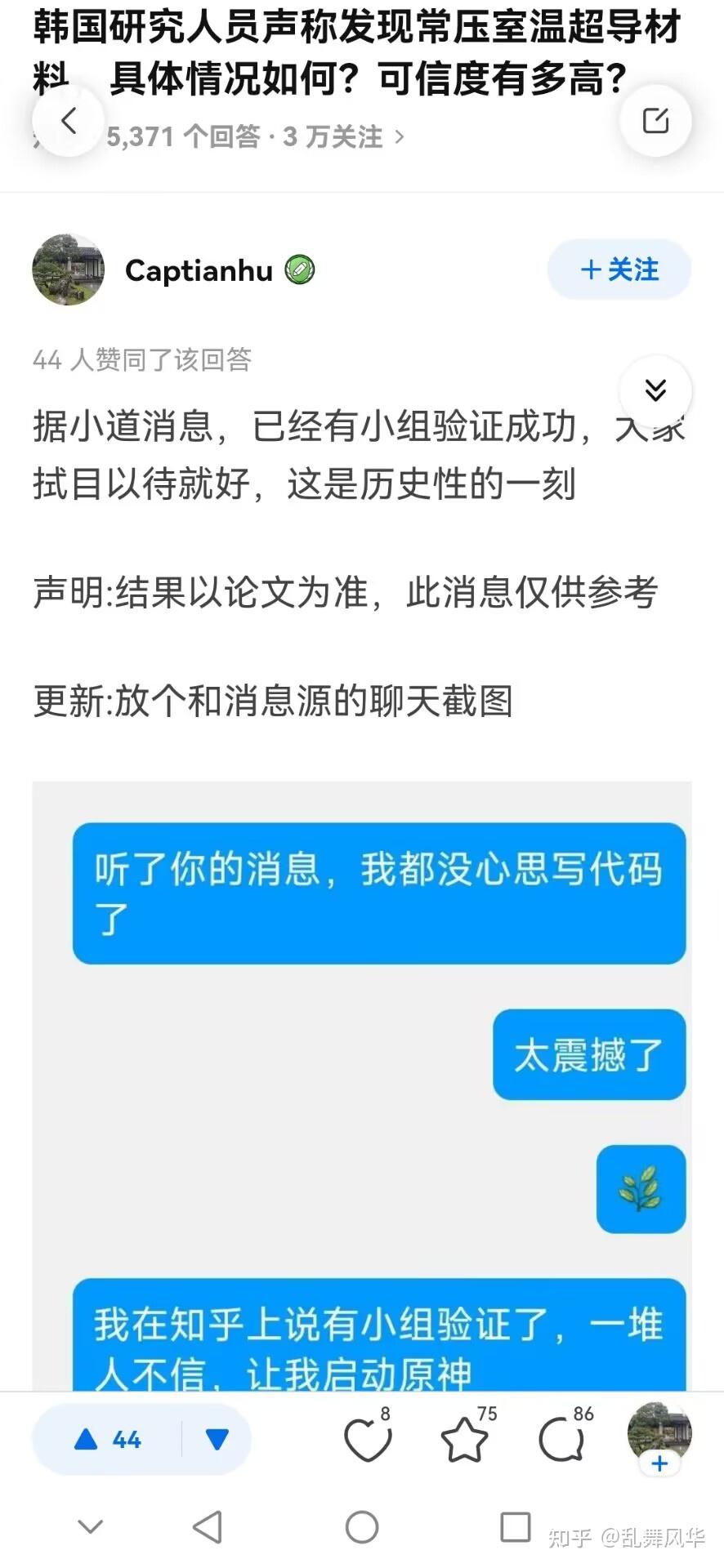Tap the double-chevron collapse button
The width and height of the screenshot is (724, 1568).
(x=655, y=391)
